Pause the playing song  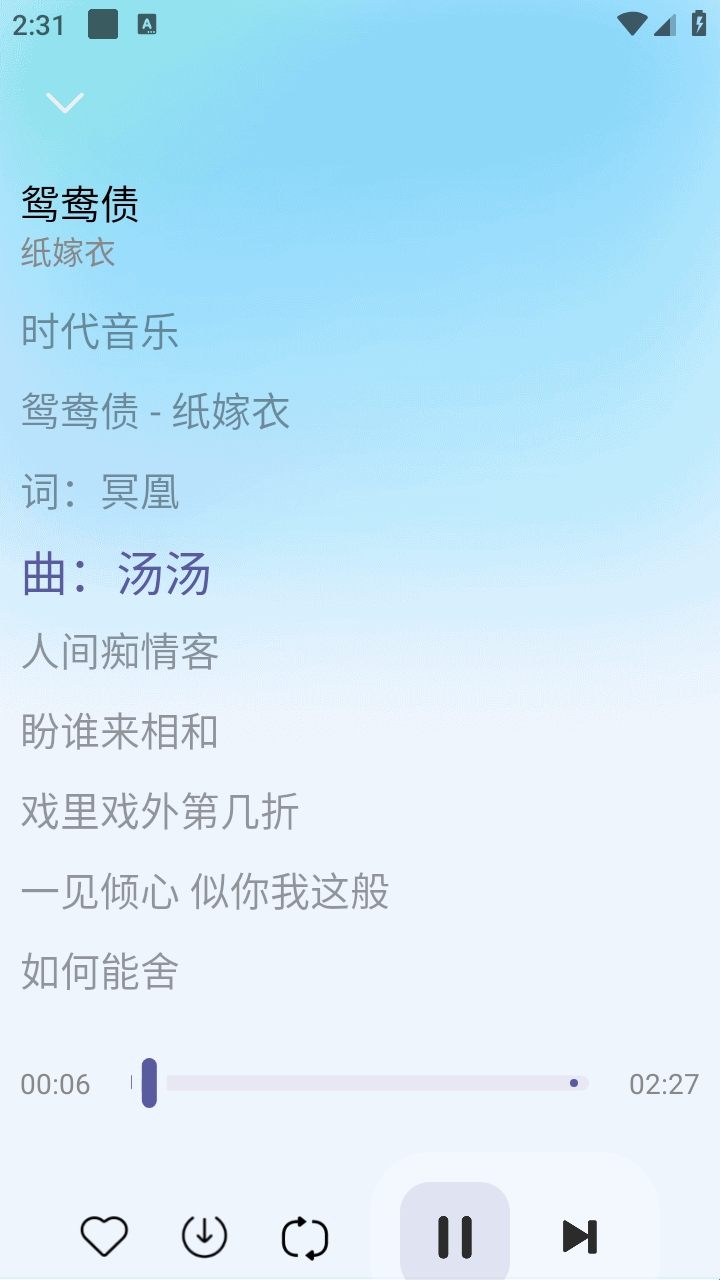[455, 1237]
